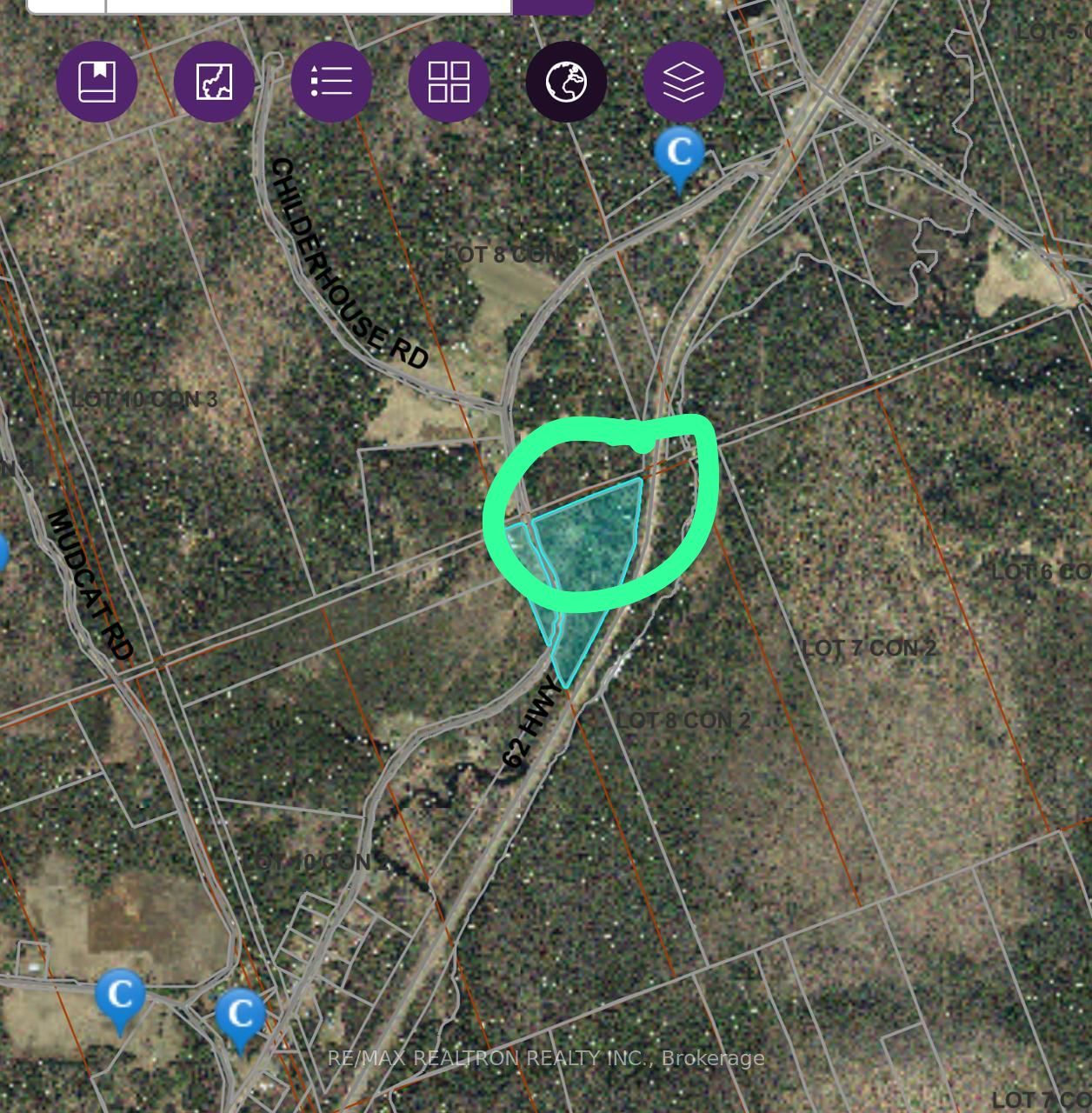Image resolution: width=1092 pixels, height=1113 pixels.
Task: Open the list view button
Action: pyautogui.click(x=331, y=82)
